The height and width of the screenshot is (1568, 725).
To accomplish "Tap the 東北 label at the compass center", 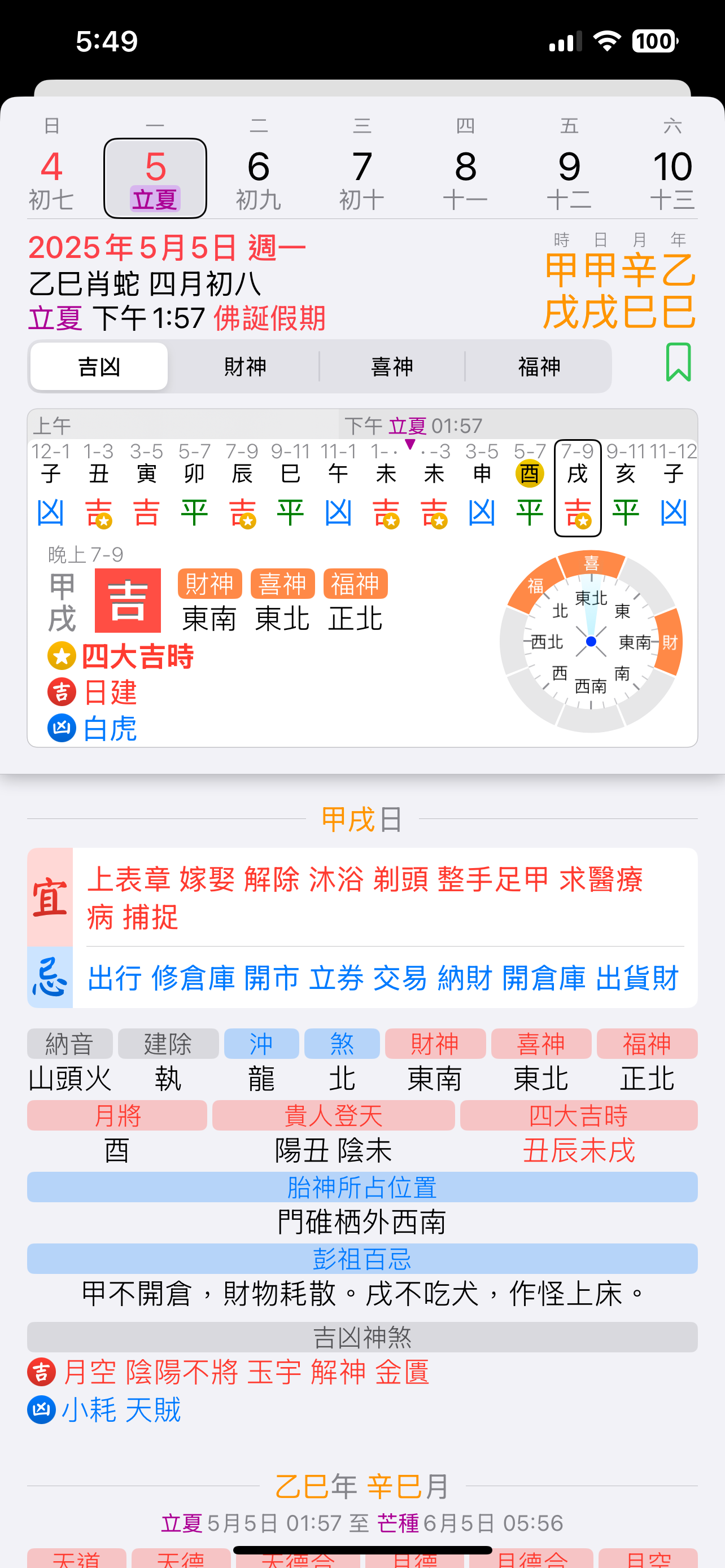I will point(591,599).
